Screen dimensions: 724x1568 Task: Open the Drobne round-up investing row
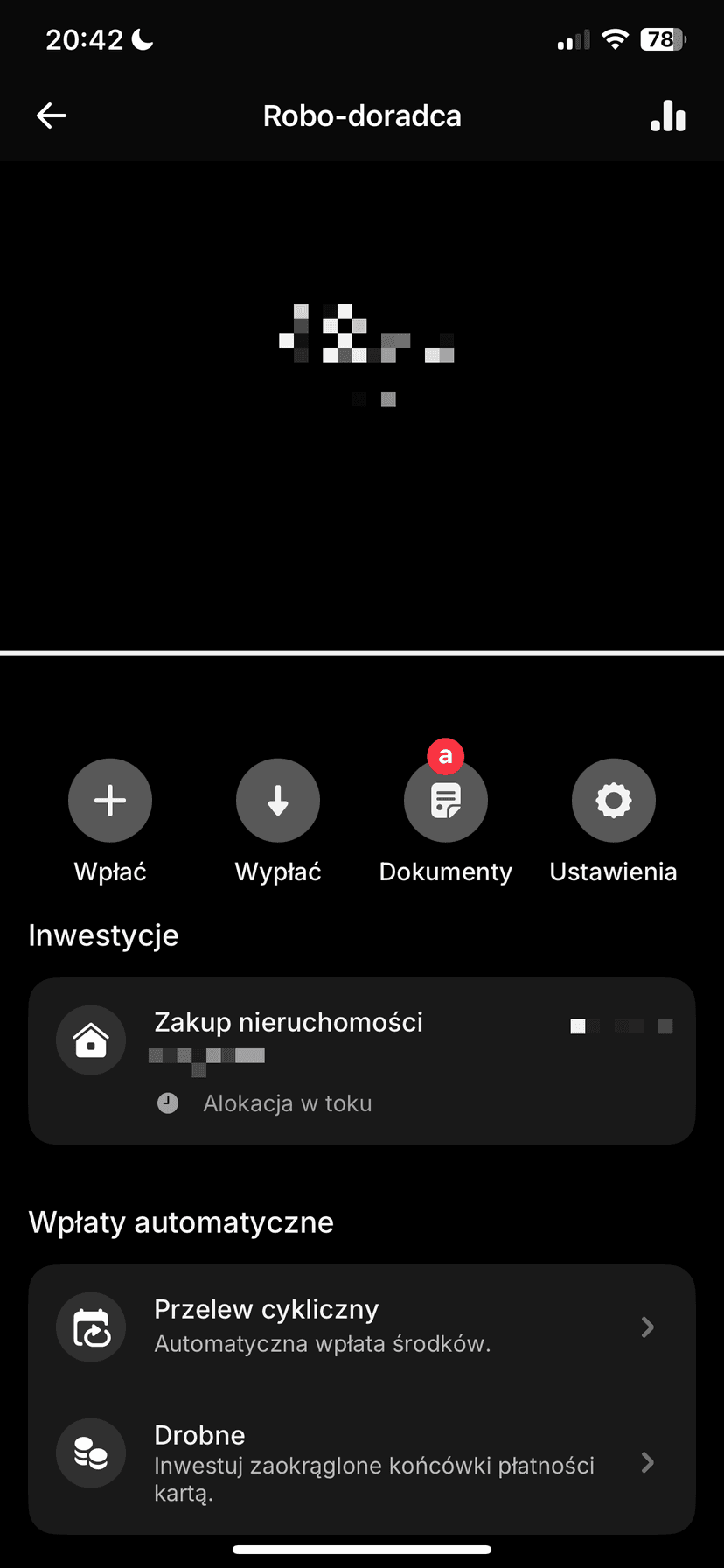(362, 1452)
